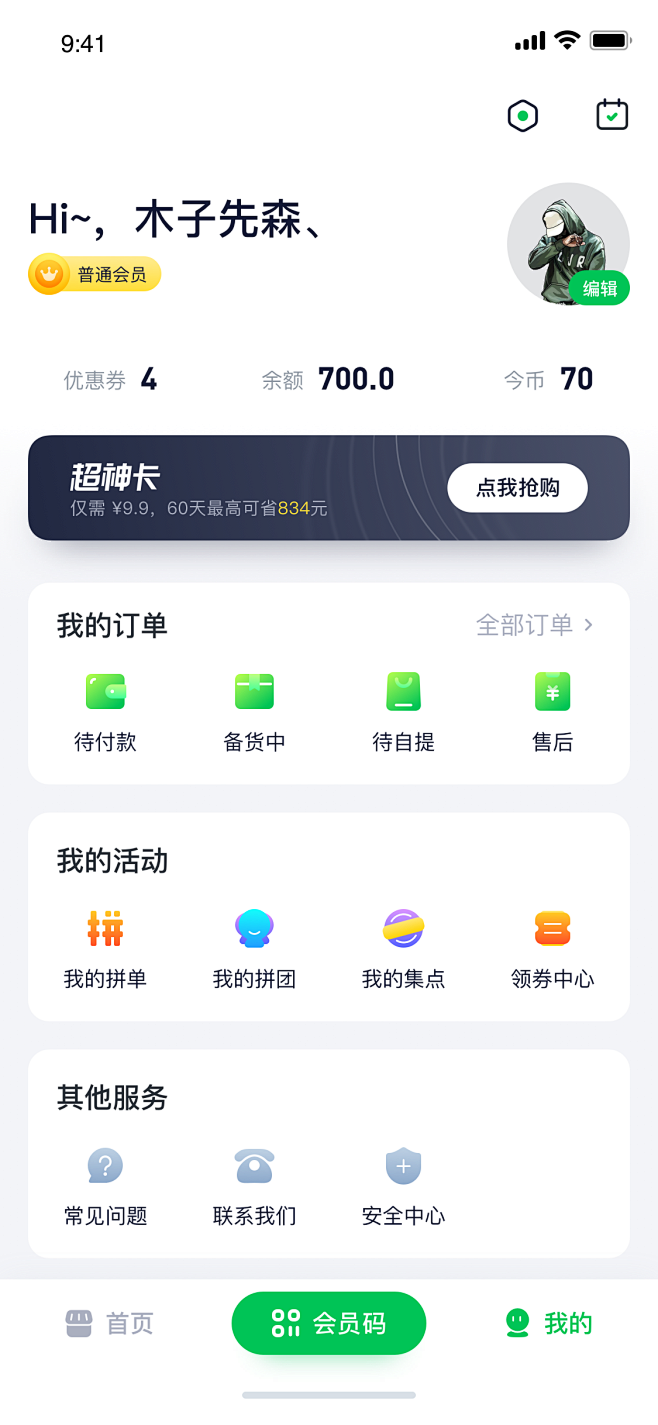Open 我的集点 points collection
The image size is (658, 1425).
click(403, 949)
